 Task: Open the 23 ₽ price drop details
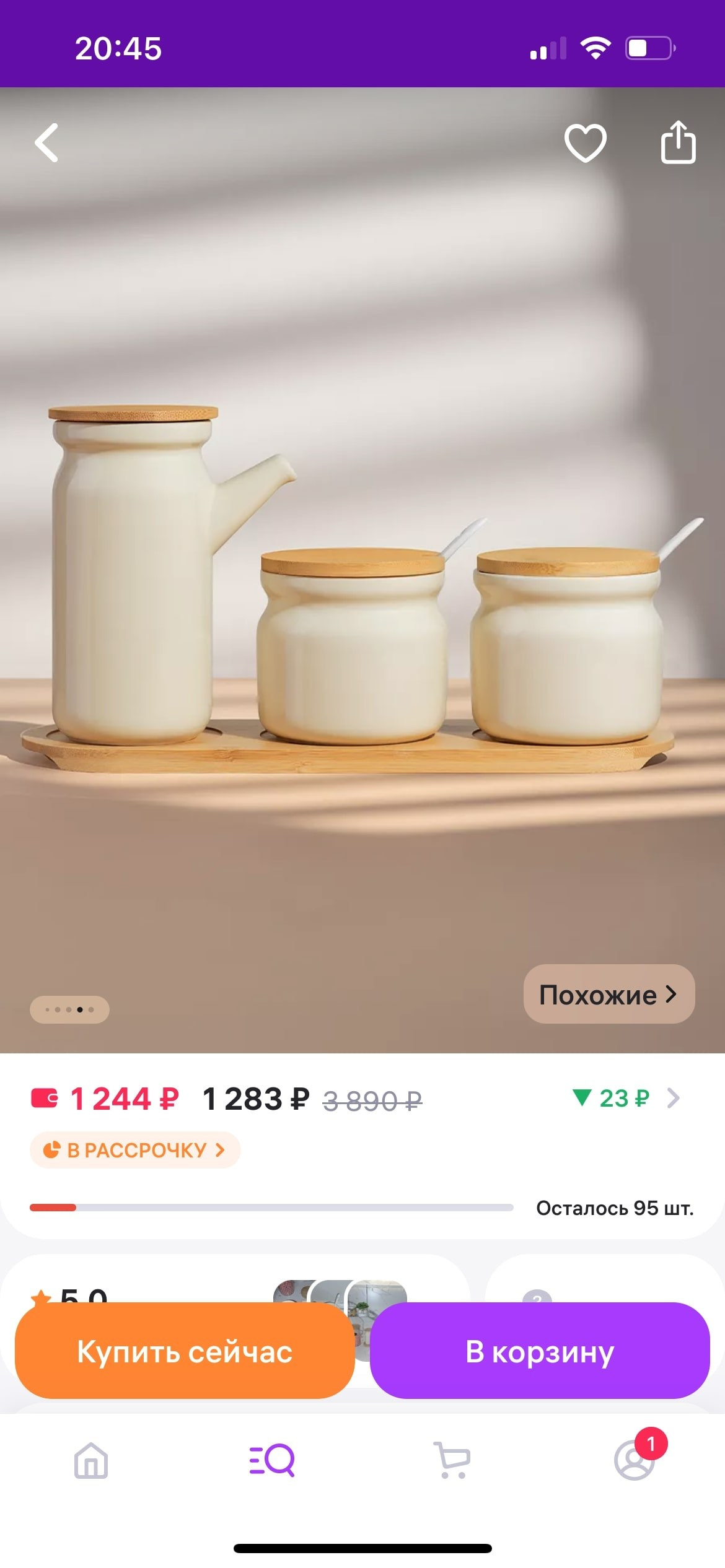(x=625, y=1099)
